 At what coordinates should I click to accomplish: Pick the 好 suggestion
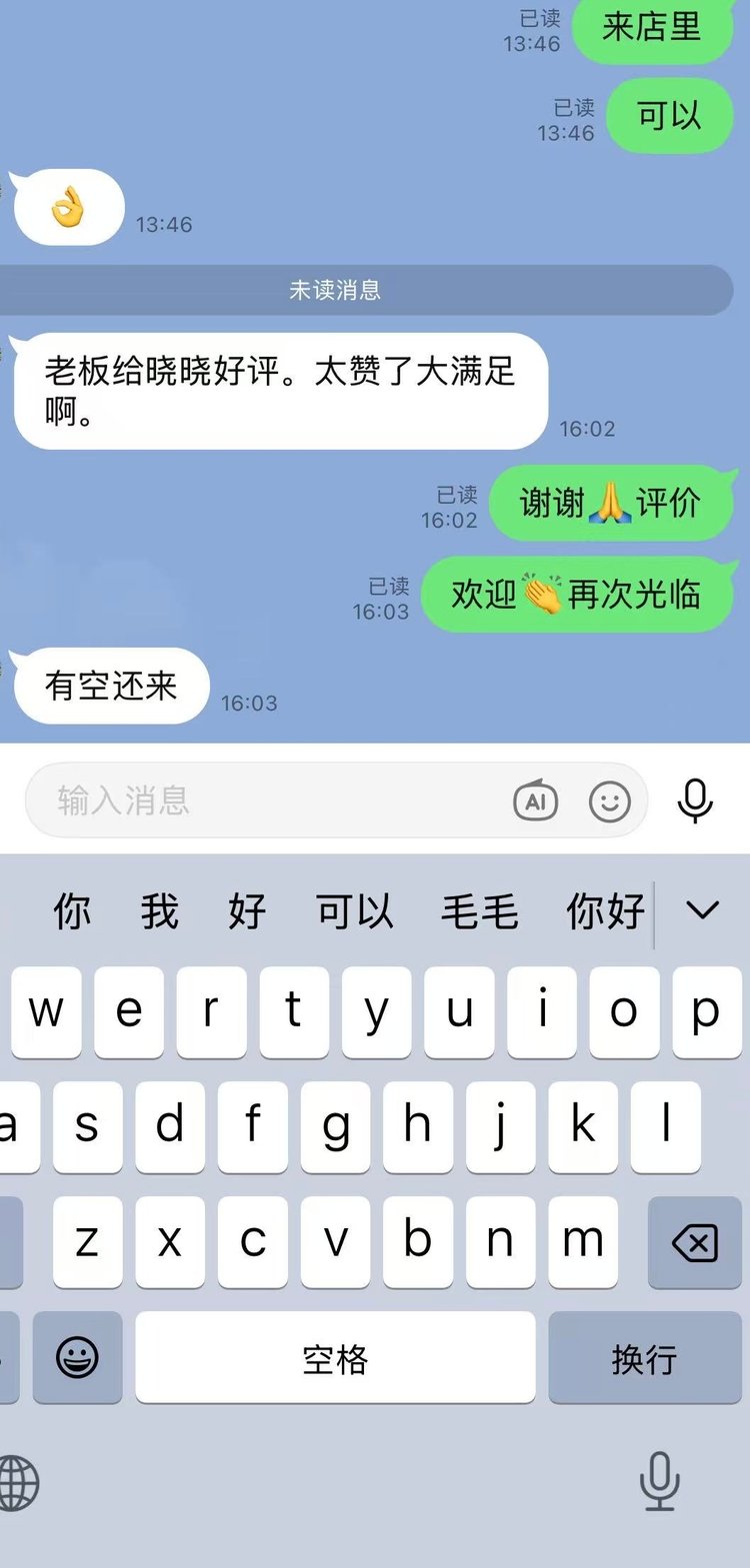(247, 911)
